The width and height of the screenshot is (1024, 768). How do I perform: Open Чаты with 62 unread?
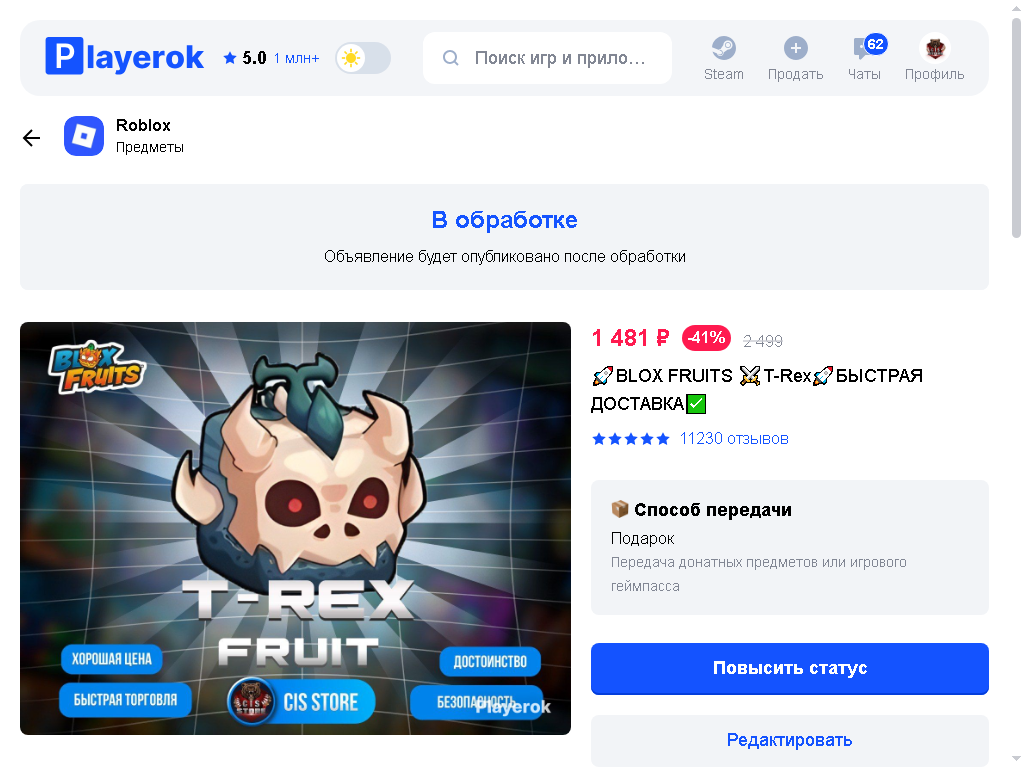tap(865, 59)
